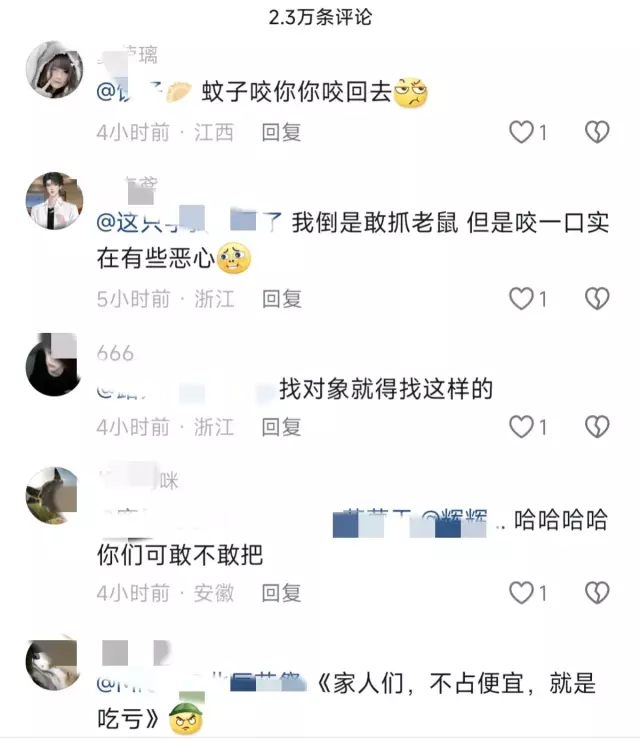Viewport: 640px width, 741px height.
Task: Like the comment about 抓老鼠
Action: pyautogui.click(x=522, y=298)
